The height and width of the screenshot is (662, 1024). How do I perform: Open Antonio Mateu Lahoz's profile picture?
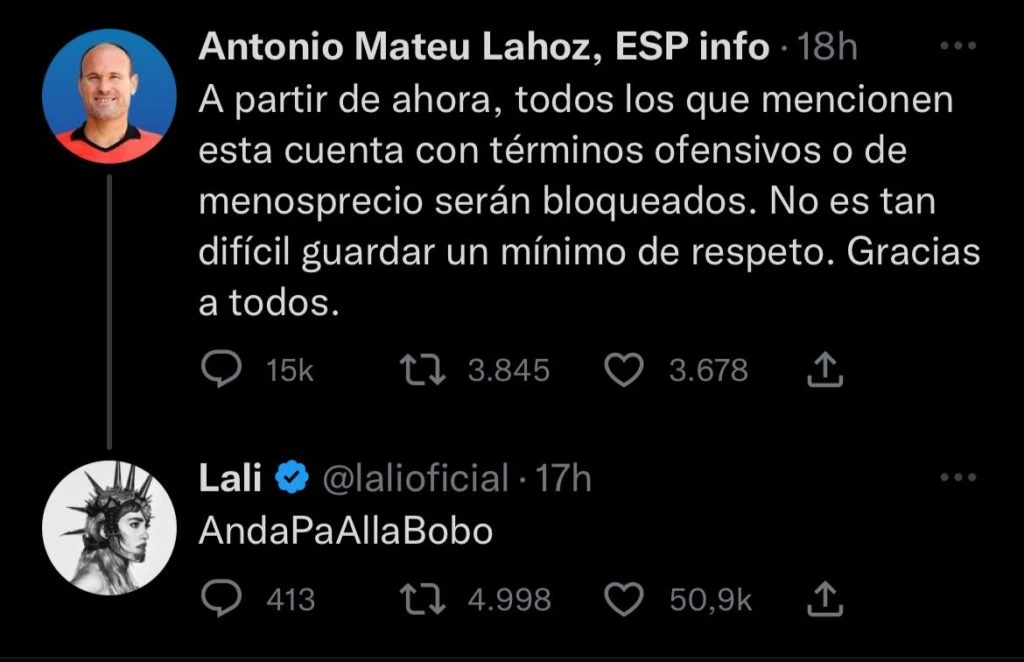103,96
